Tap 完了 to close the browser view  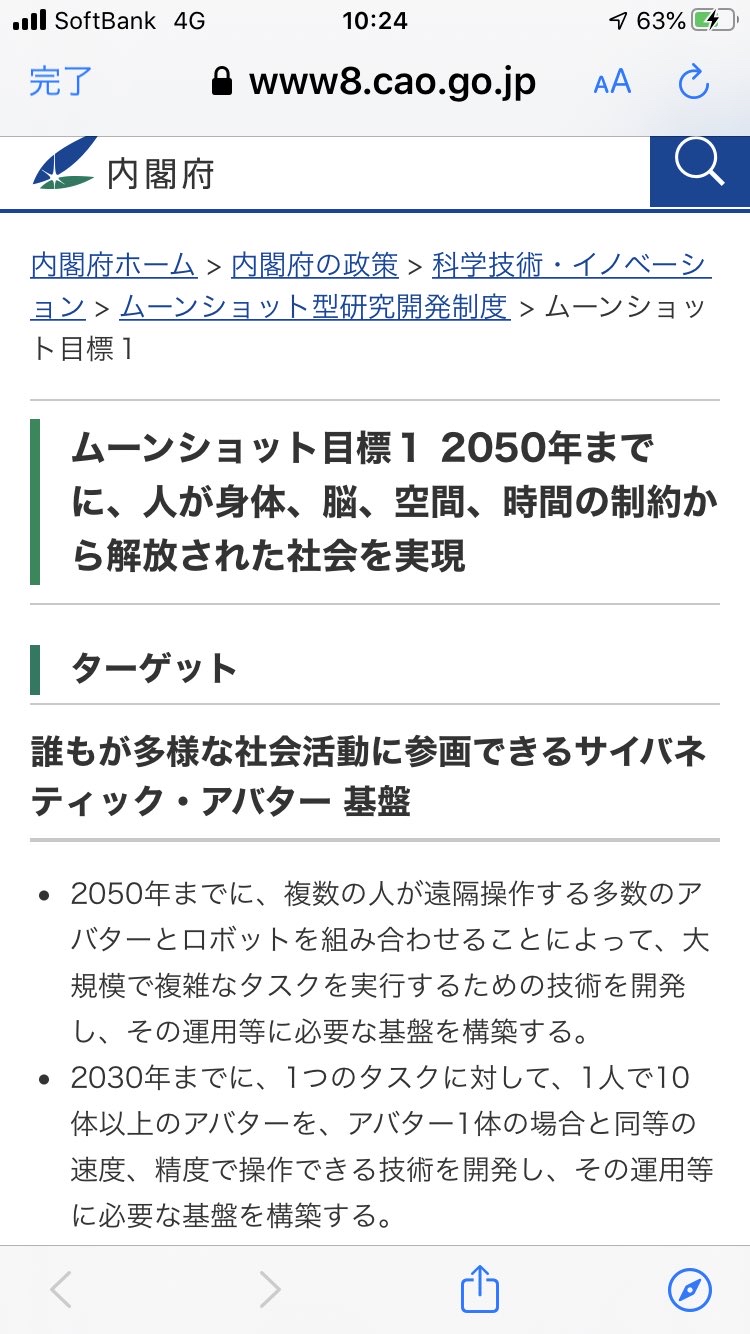click(x=61, y=82)
